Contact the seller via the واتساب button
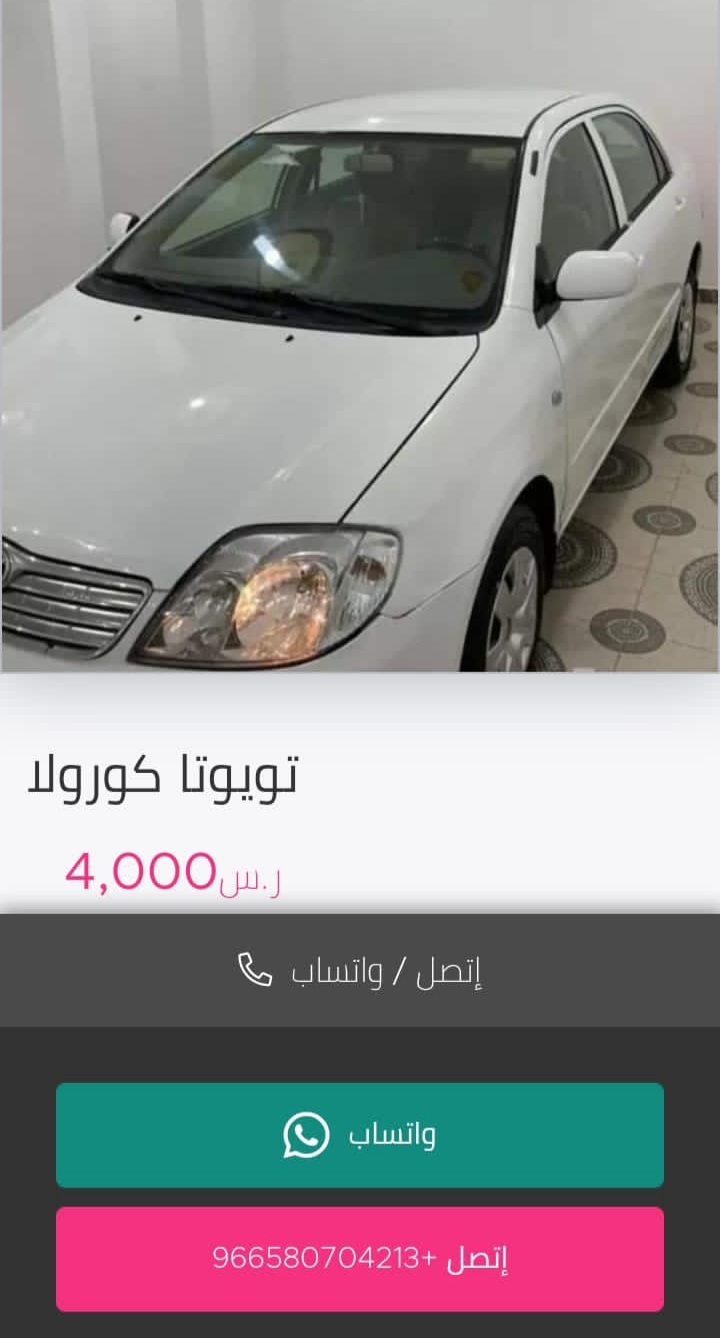The height and width of the screenshot is (1338, 720). pyautogui.click(x=360, y=1135)
